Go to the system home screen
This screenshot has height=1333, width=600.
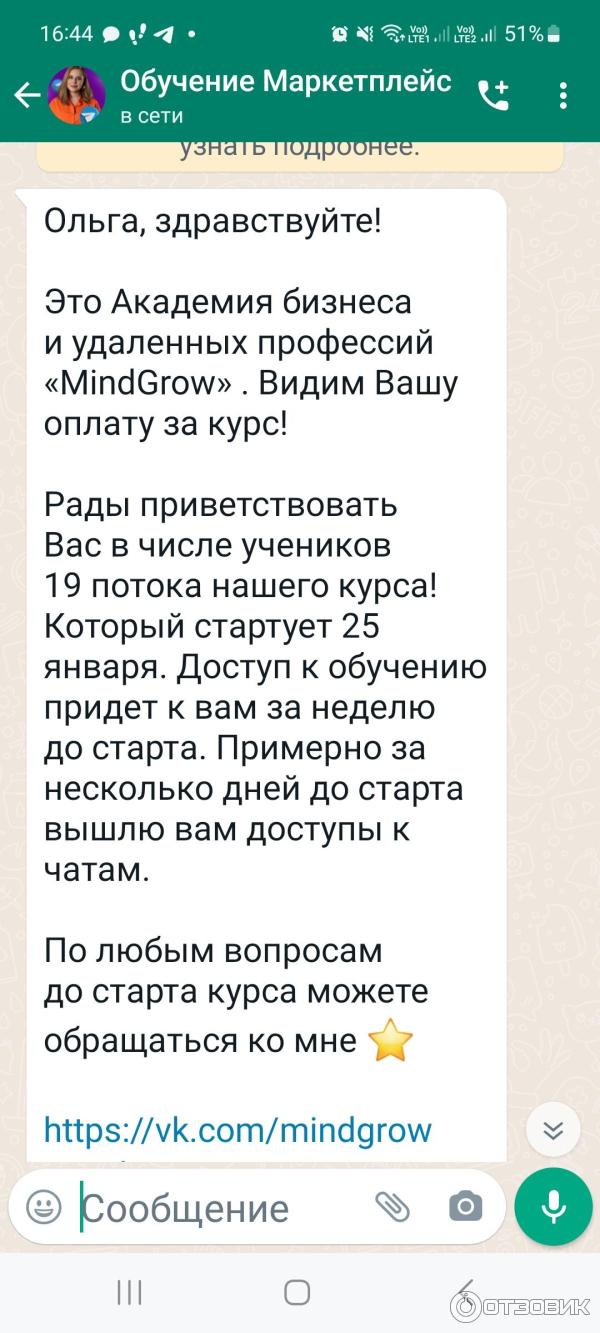(297, 1292)
